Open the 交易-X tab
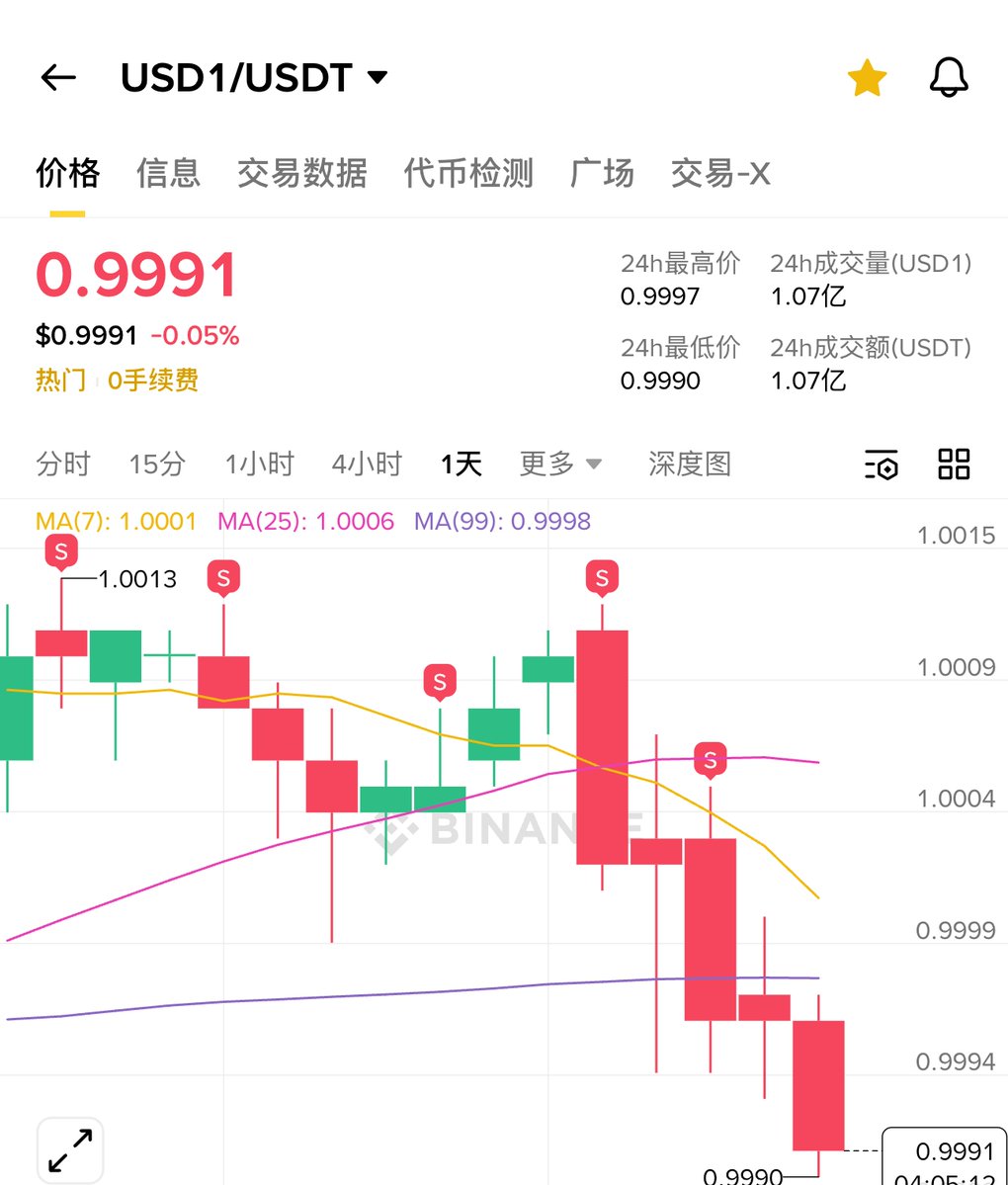This screenshot has width=1008, height=1185. point(719,173)
